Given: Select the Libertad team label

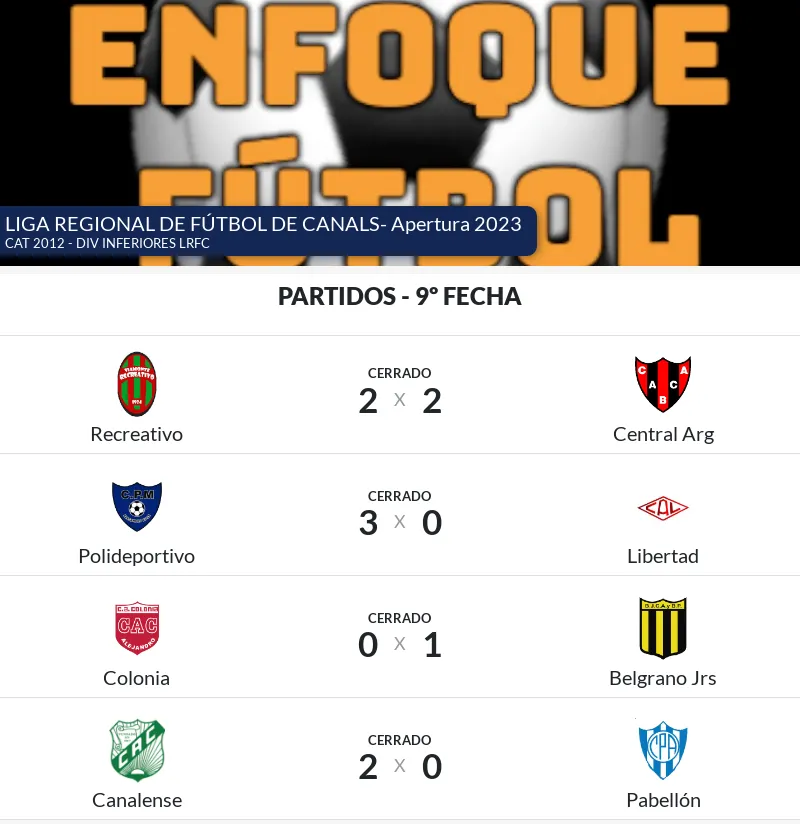Looking at the screenshot, I should click(x=663, y=556).
